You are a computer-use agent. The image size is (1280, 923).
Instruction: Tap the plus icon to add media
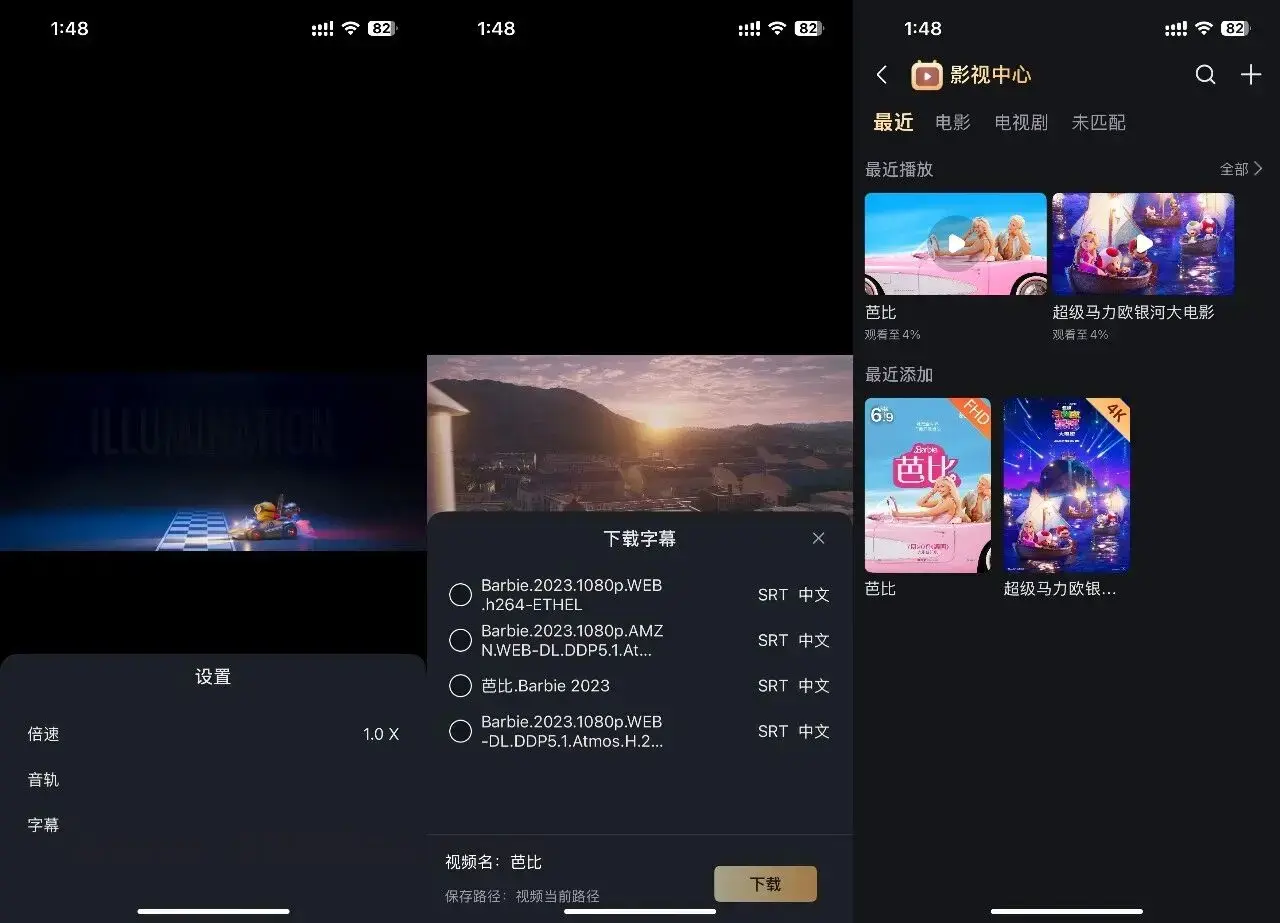coord(1251,75)
